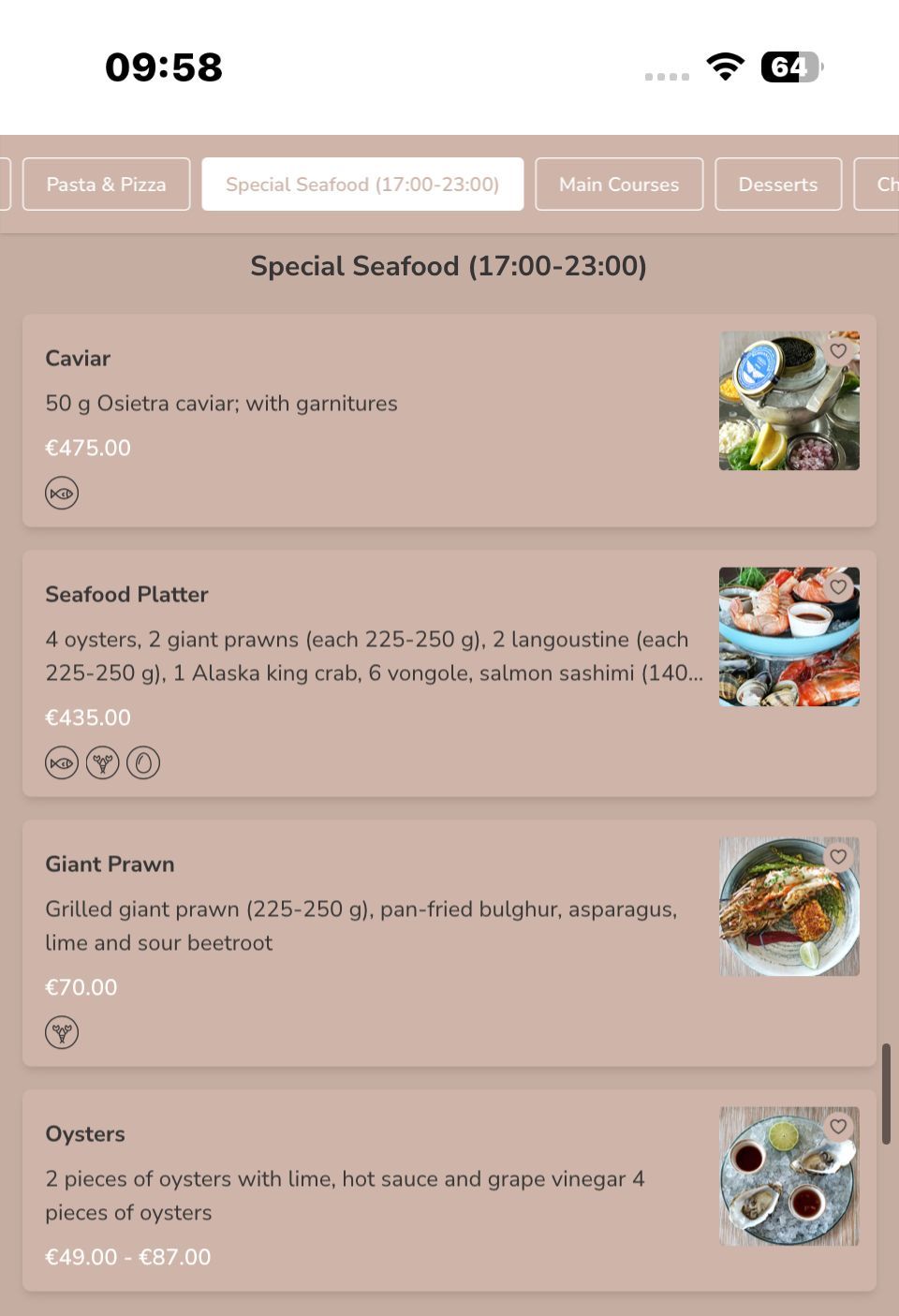
Task: Add Oysters to favorites via the heart
Action: point(838,1127)
